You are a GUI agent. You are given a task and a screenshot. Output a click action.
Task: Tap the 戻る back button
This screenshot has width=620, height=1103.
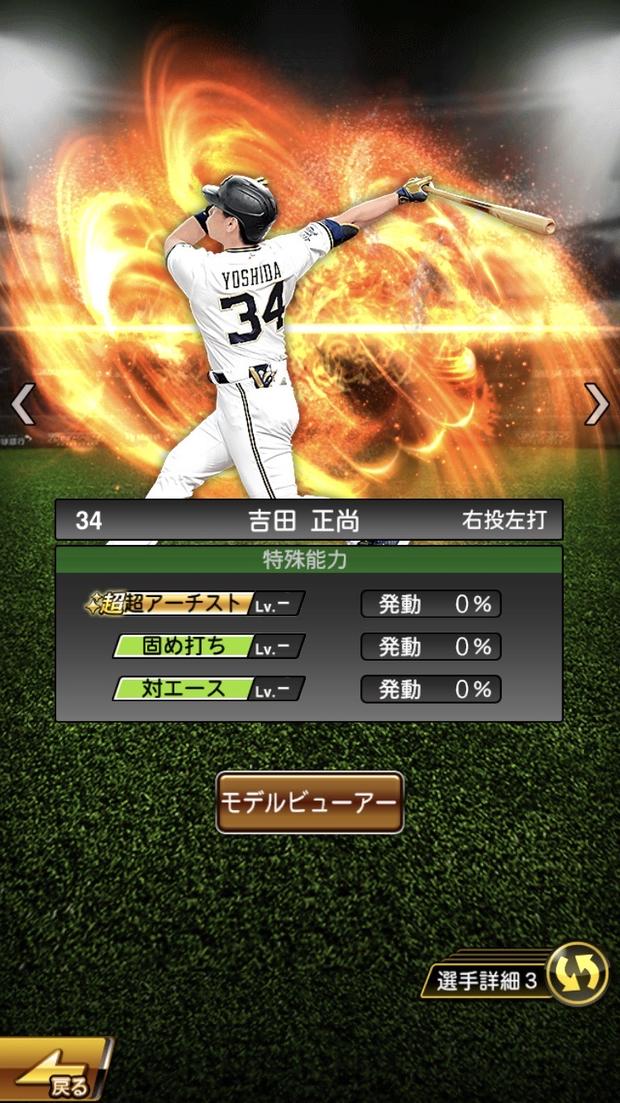click(x=55, y=1073)
